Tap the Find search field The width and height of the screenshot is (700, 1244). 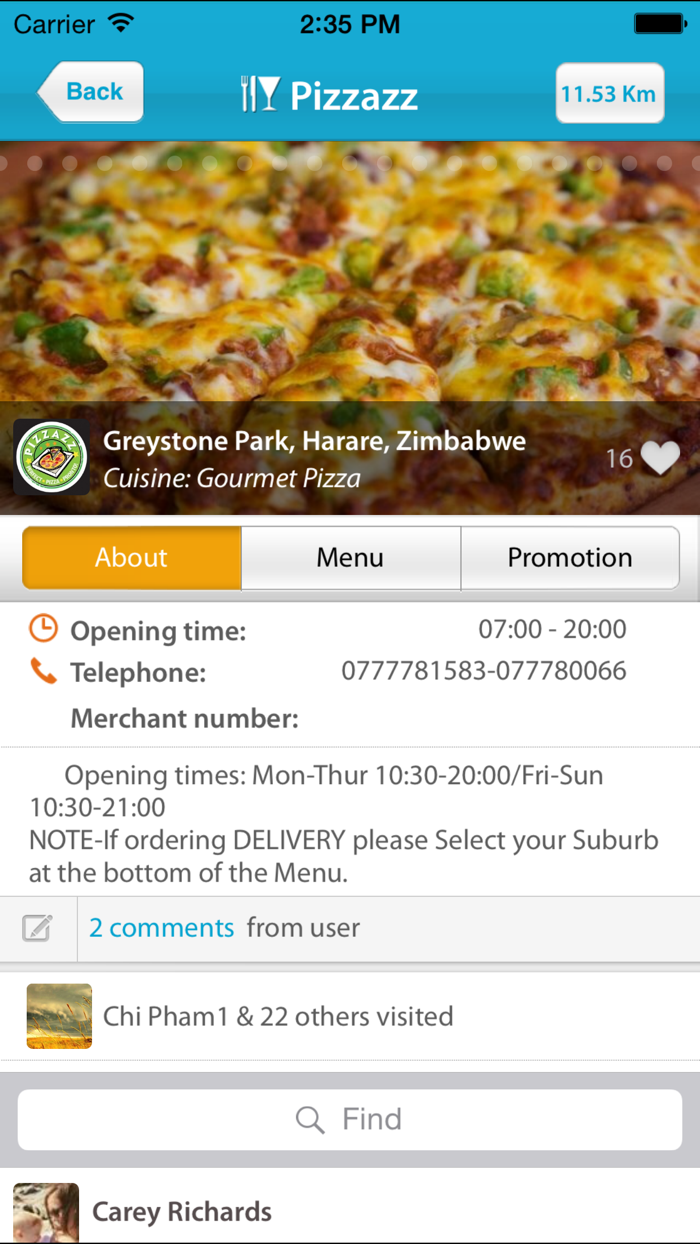tap(350, 1119)
